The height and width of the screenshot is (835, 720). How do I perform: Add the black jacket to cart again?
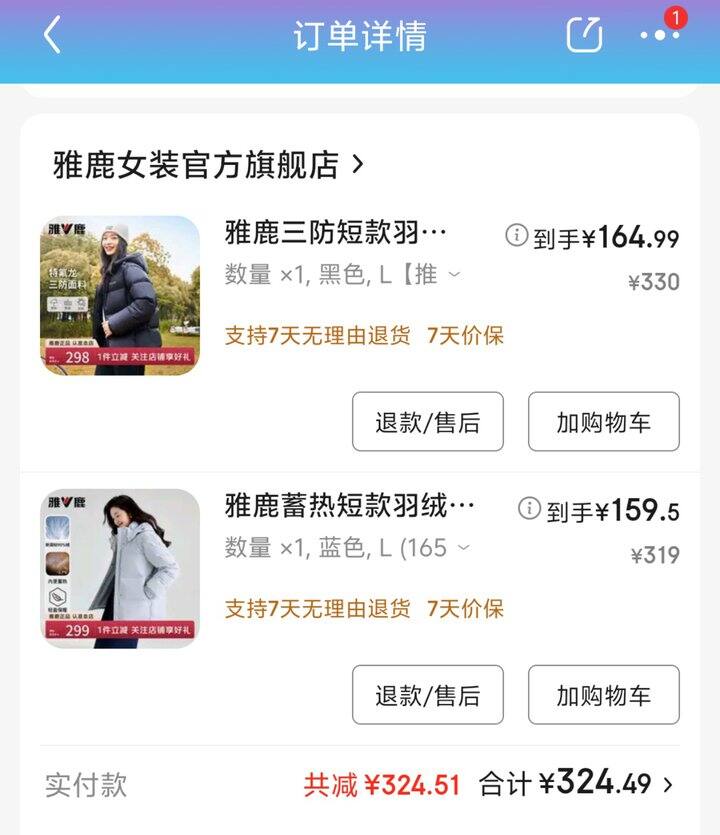603,422
